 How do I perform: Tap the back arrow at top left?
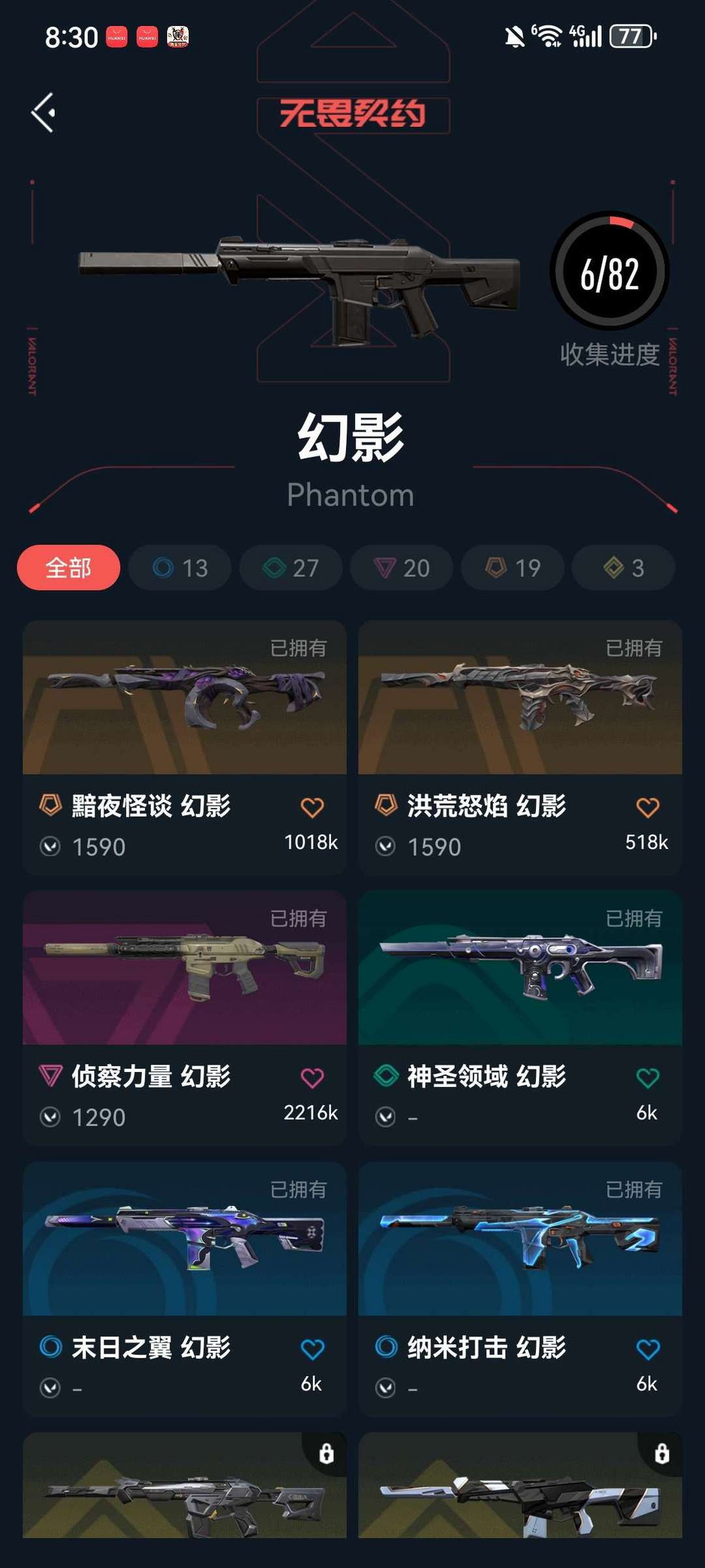click(x=44, y=111)
